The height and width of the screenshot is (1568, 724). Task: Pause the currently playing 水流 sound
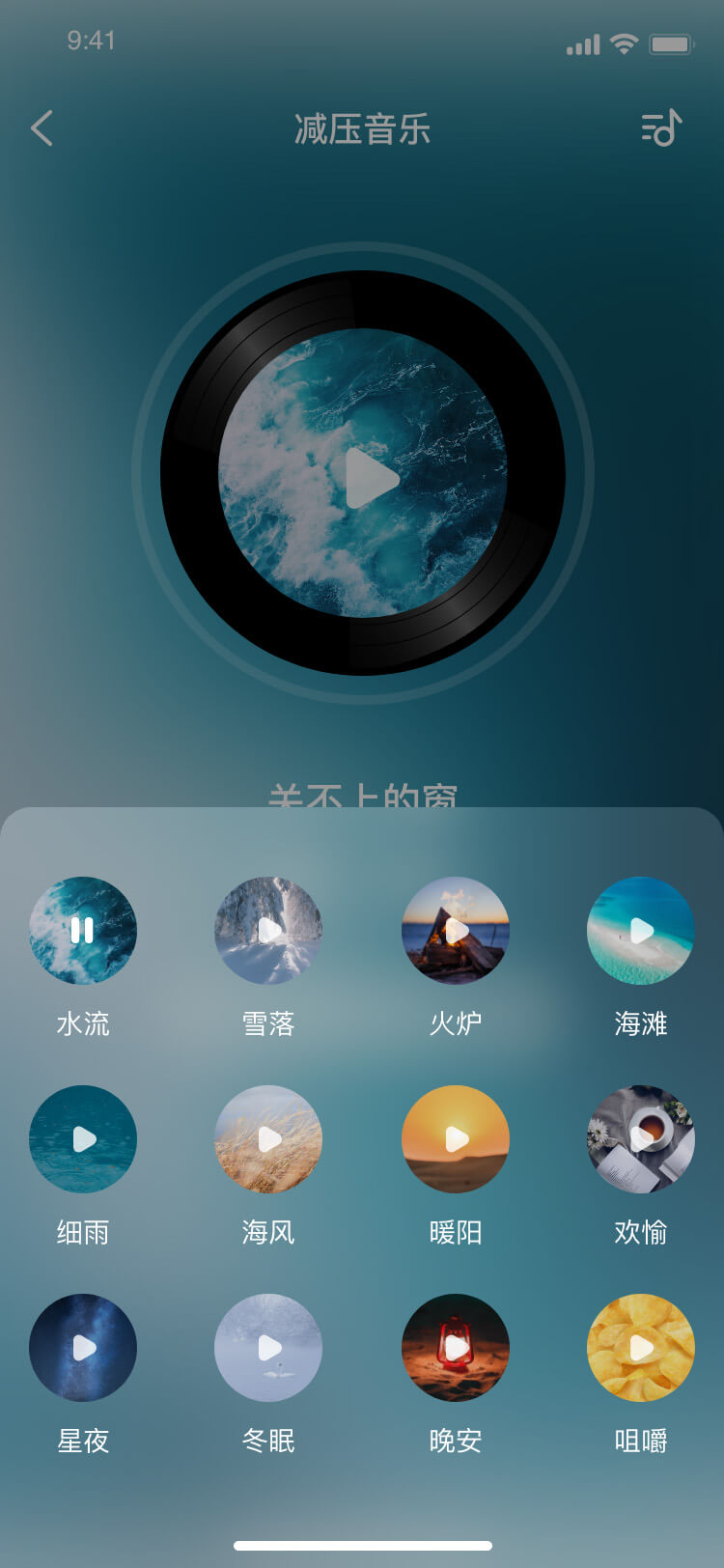[x=83, y=929]
